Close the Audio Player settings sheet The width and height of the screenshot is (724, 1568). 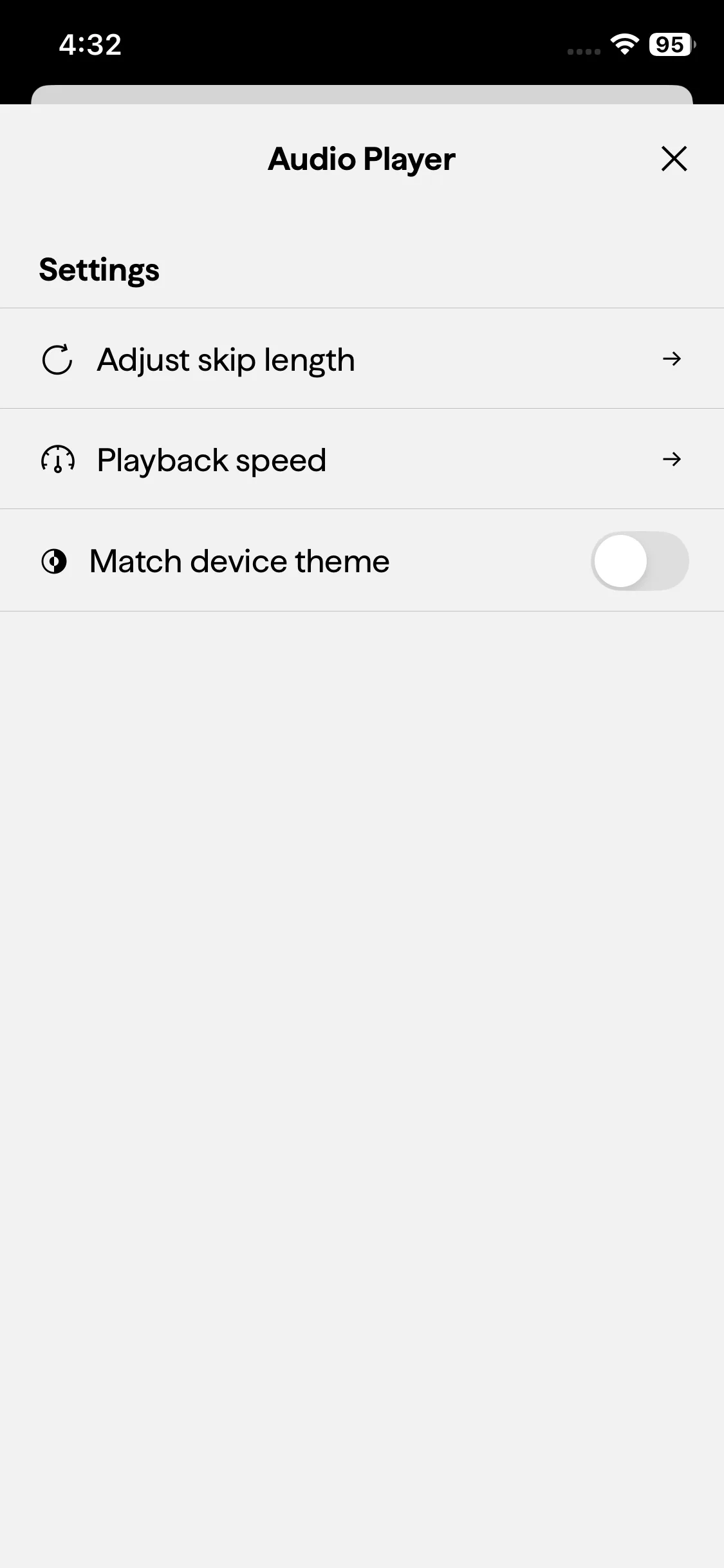674,158
